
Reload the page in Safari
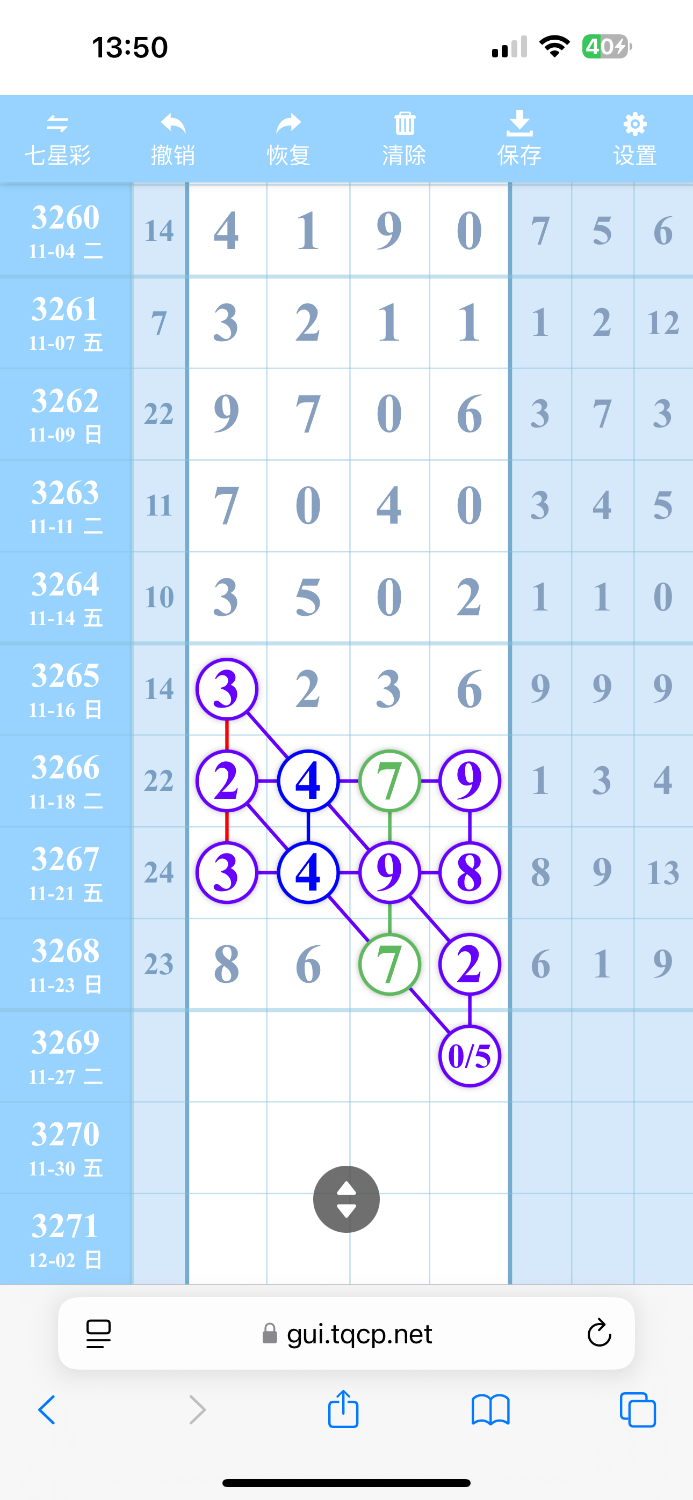tap(598, 1333)
